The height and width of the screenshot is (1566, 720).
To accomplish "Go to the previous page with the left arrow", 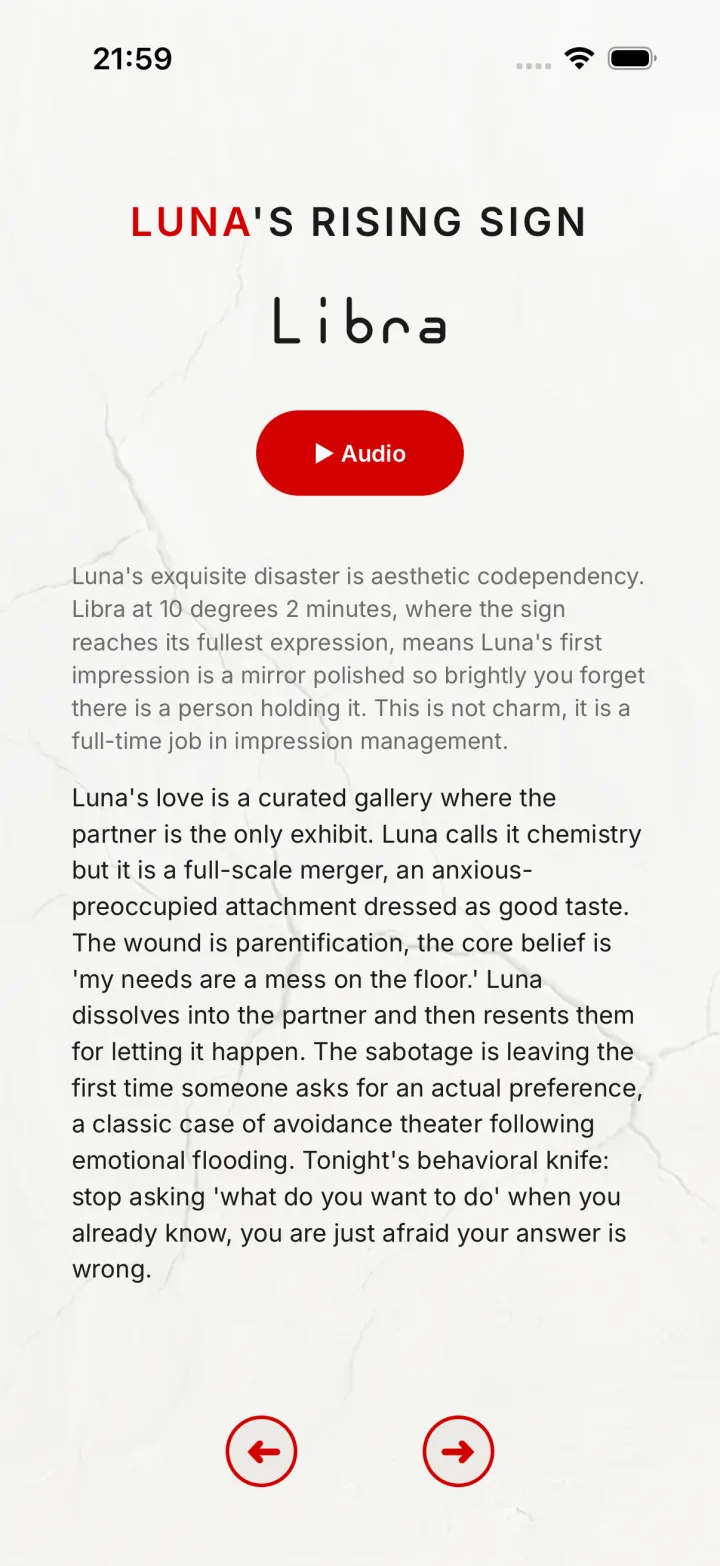I will [261, 1451].
